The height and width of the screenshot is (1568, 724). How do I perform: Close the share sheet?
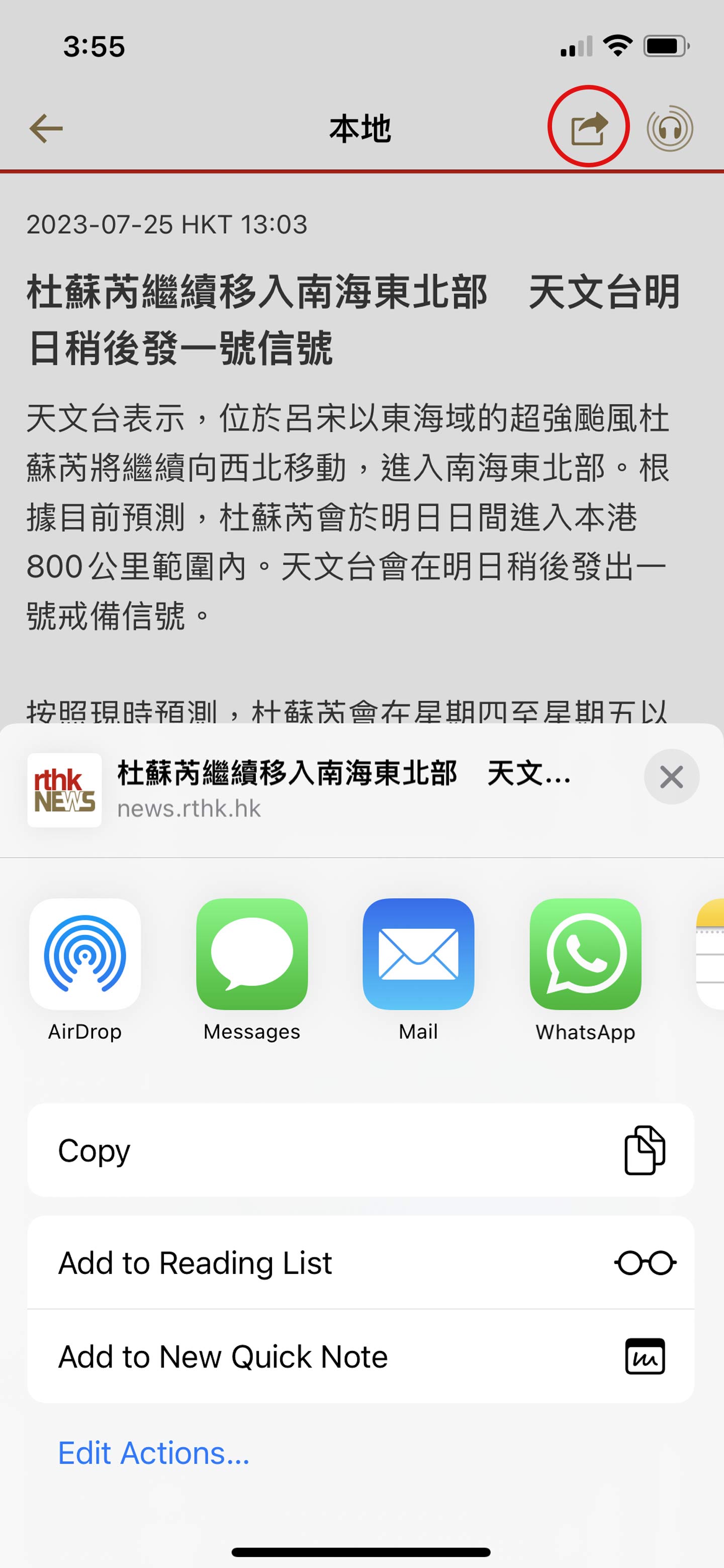[671, 776]
